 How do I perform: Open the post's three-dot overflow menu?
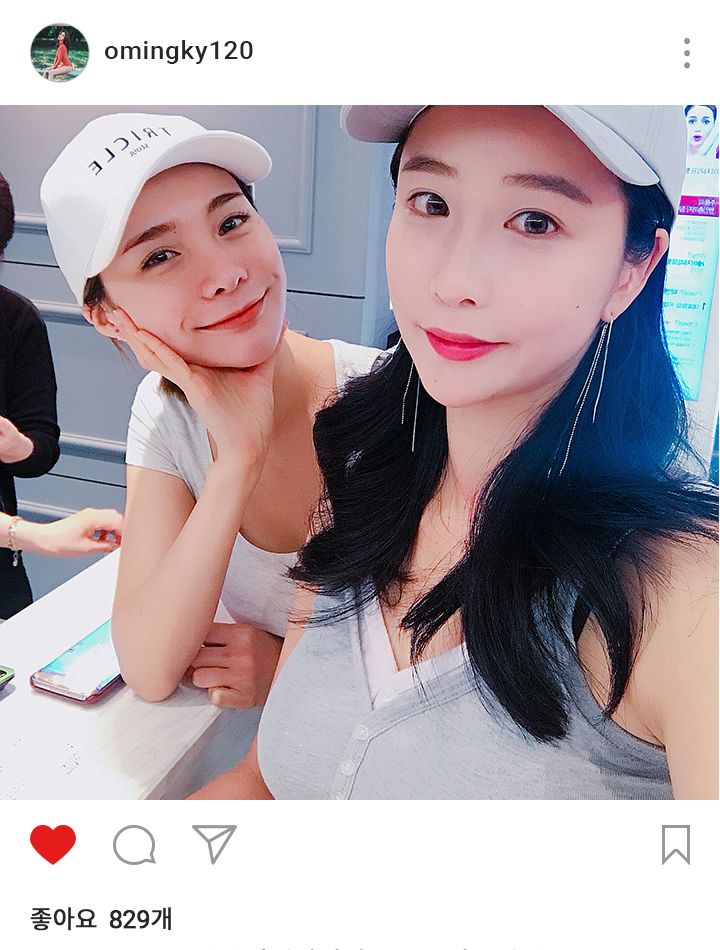point(686,53)
